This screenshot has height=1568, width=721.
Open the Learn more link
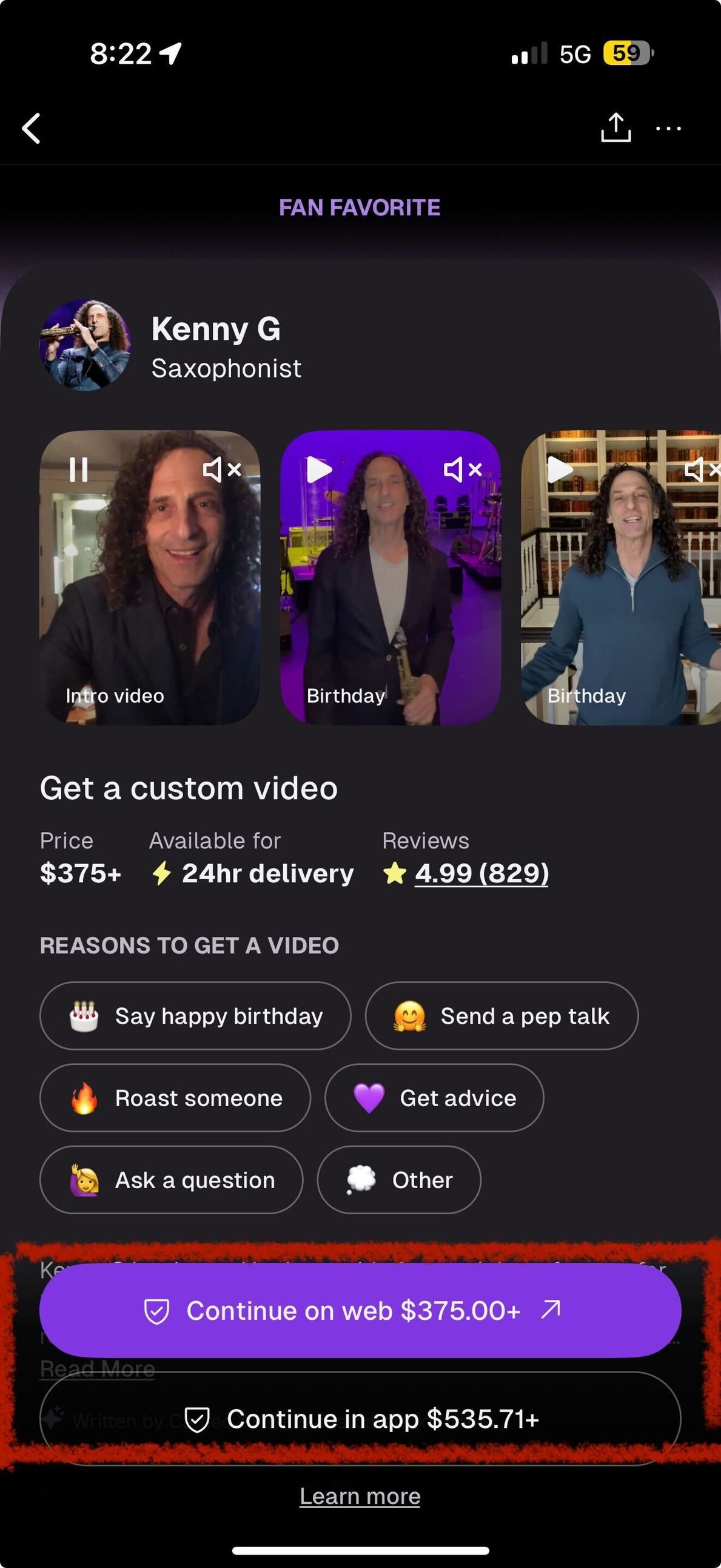pyautogui.click(x=360, y=1496)
